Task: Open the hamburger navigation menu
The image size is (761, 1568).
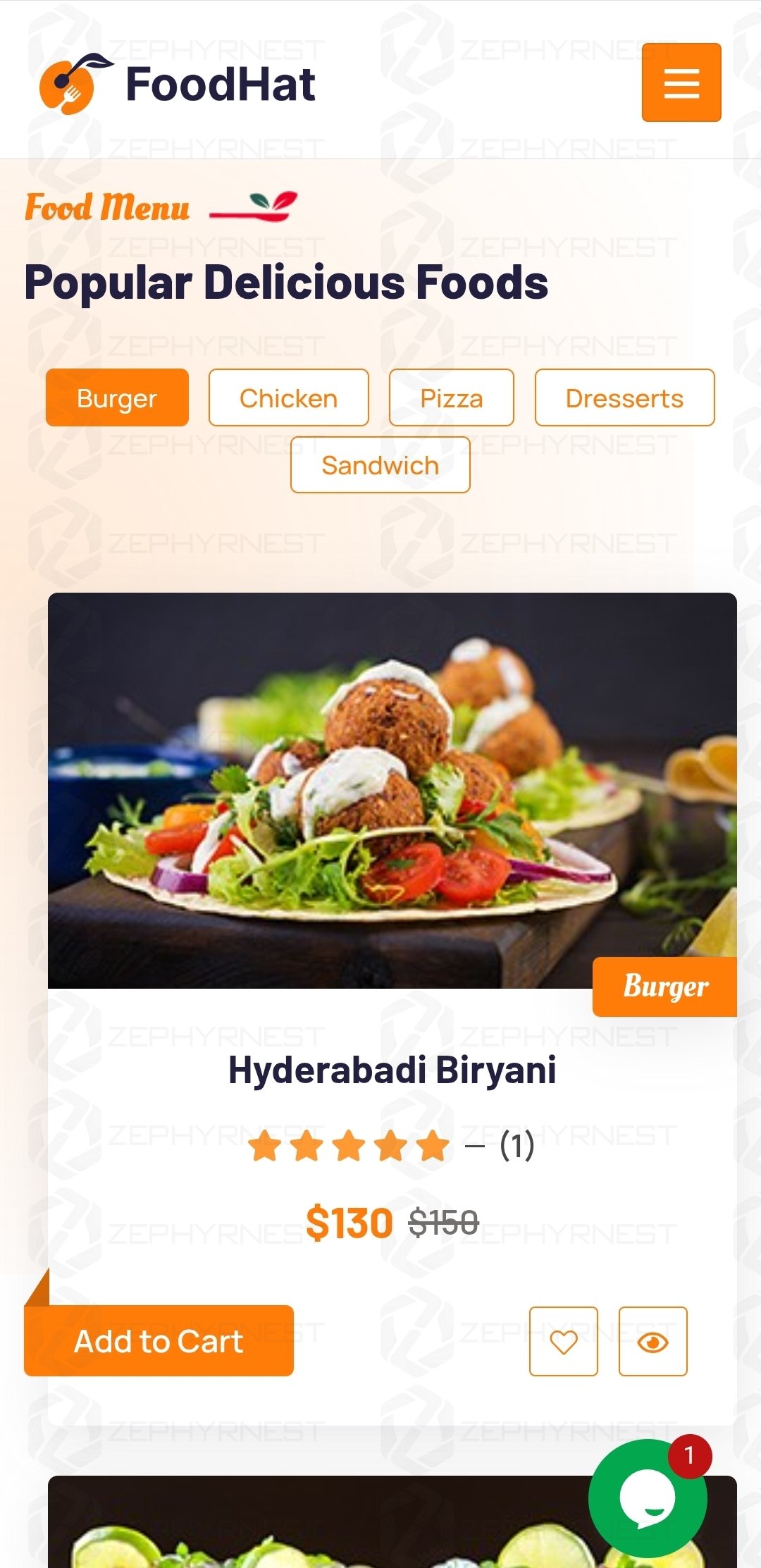Action: pos(681,82)
